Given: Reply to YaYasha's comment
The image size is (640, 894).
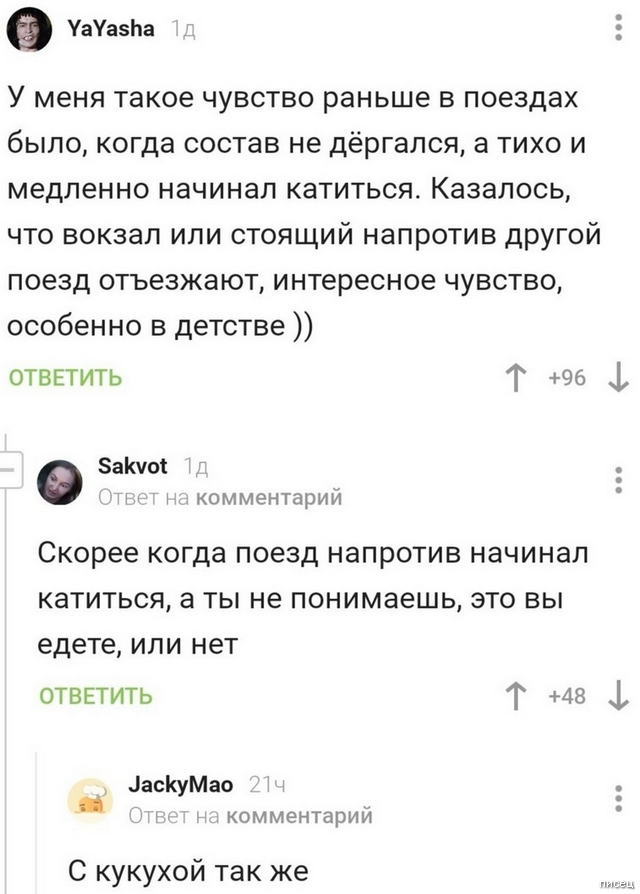Looking at the screenshot, I should [66, 378].
